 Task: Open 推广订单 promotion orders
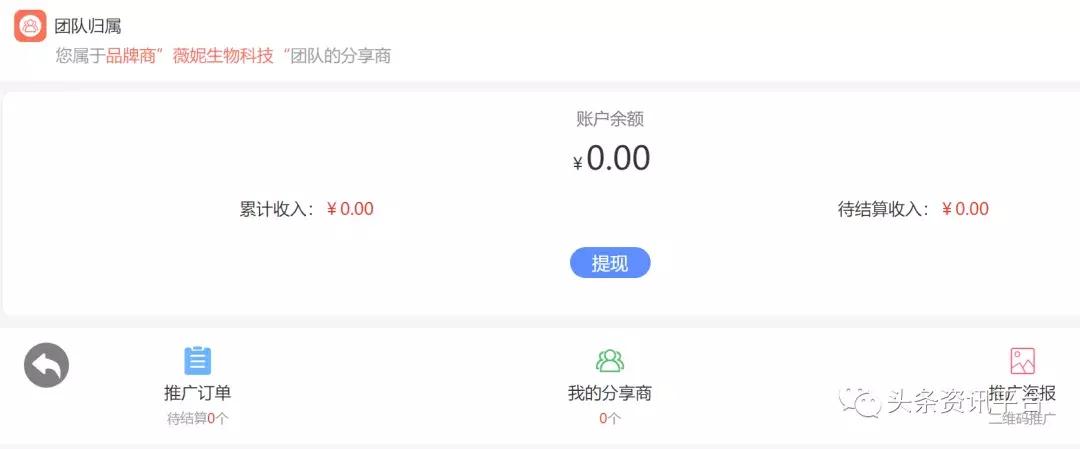click(198, 385)
